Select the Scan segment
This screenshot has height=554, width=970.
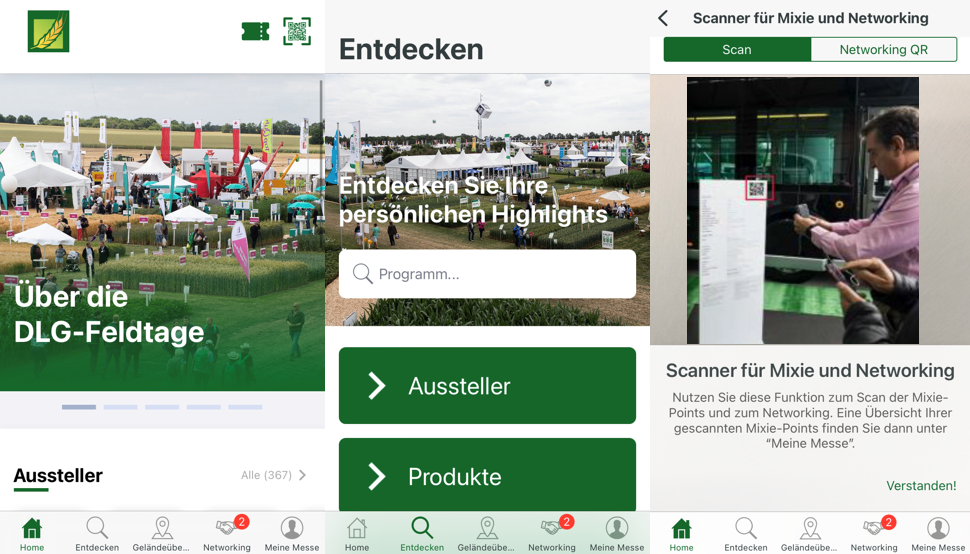point(737,50)
